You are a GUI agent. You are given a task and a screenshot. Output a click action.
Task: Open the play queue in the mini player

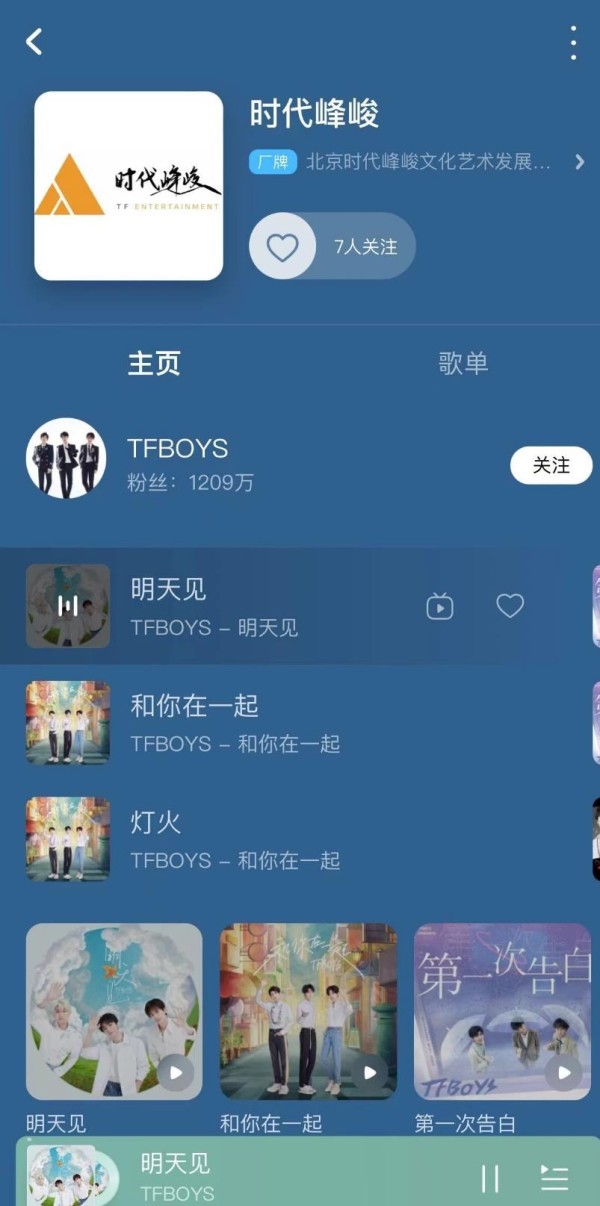pos(554,1178)
